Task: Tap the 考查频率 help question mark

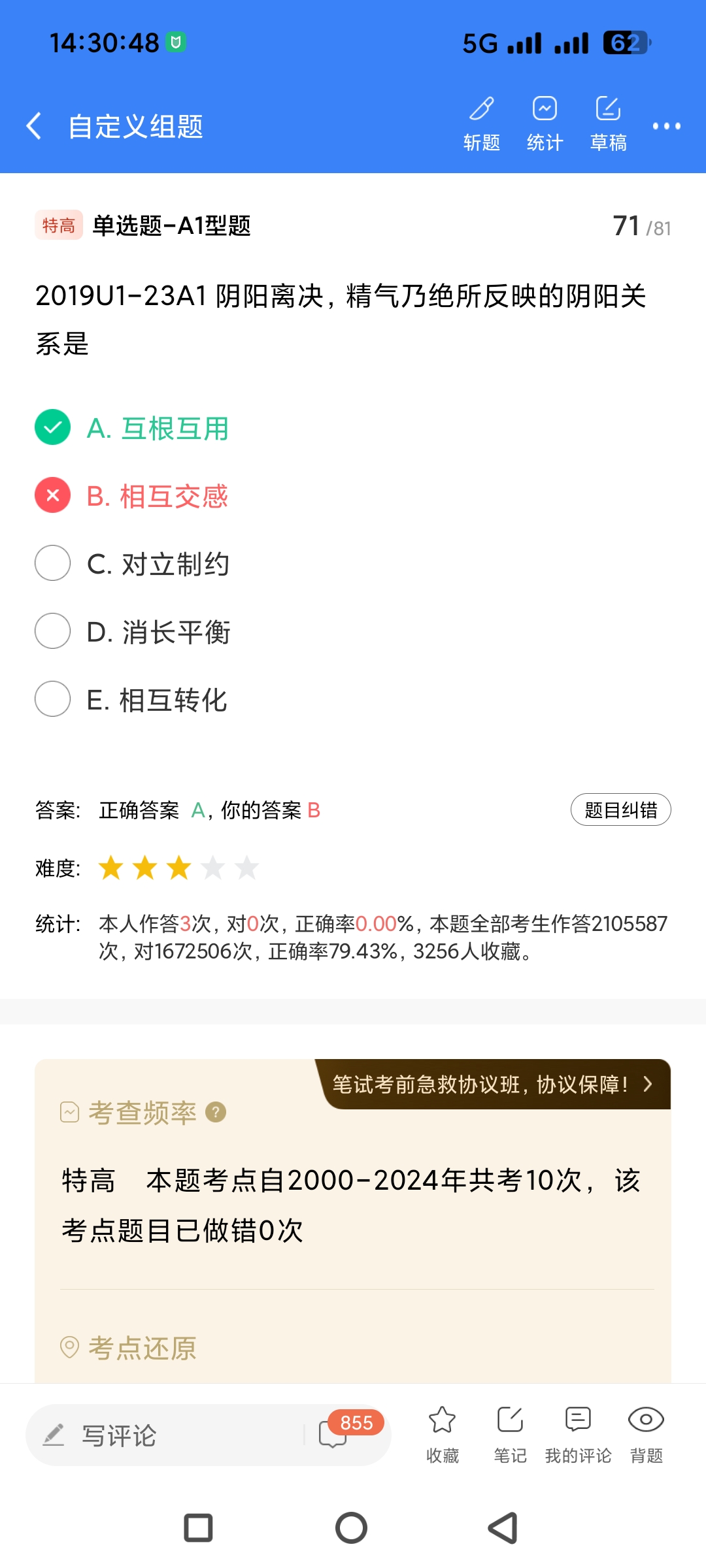Action: coord(216,1112)
